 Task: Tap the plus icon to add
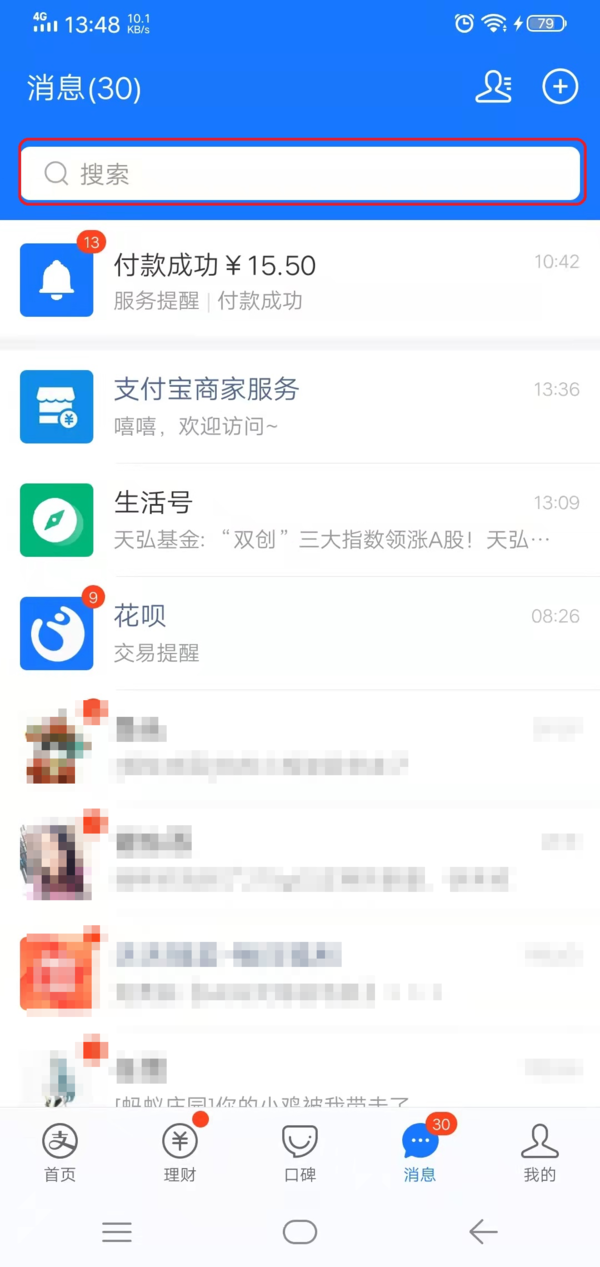(x=560, y=88)
